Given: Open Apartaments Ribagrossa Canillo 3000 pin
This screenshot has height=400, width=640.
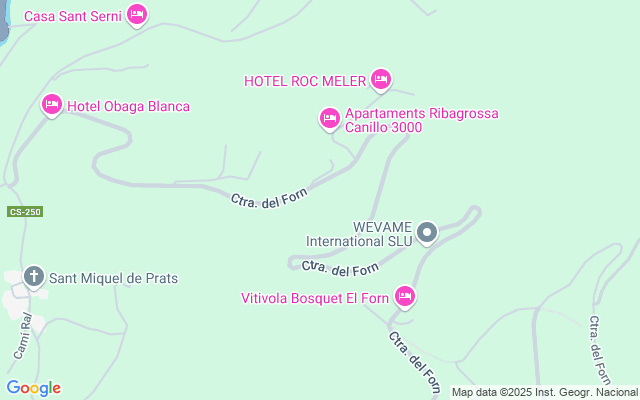Looking at the screenshot, I should (x=329, y=118).
